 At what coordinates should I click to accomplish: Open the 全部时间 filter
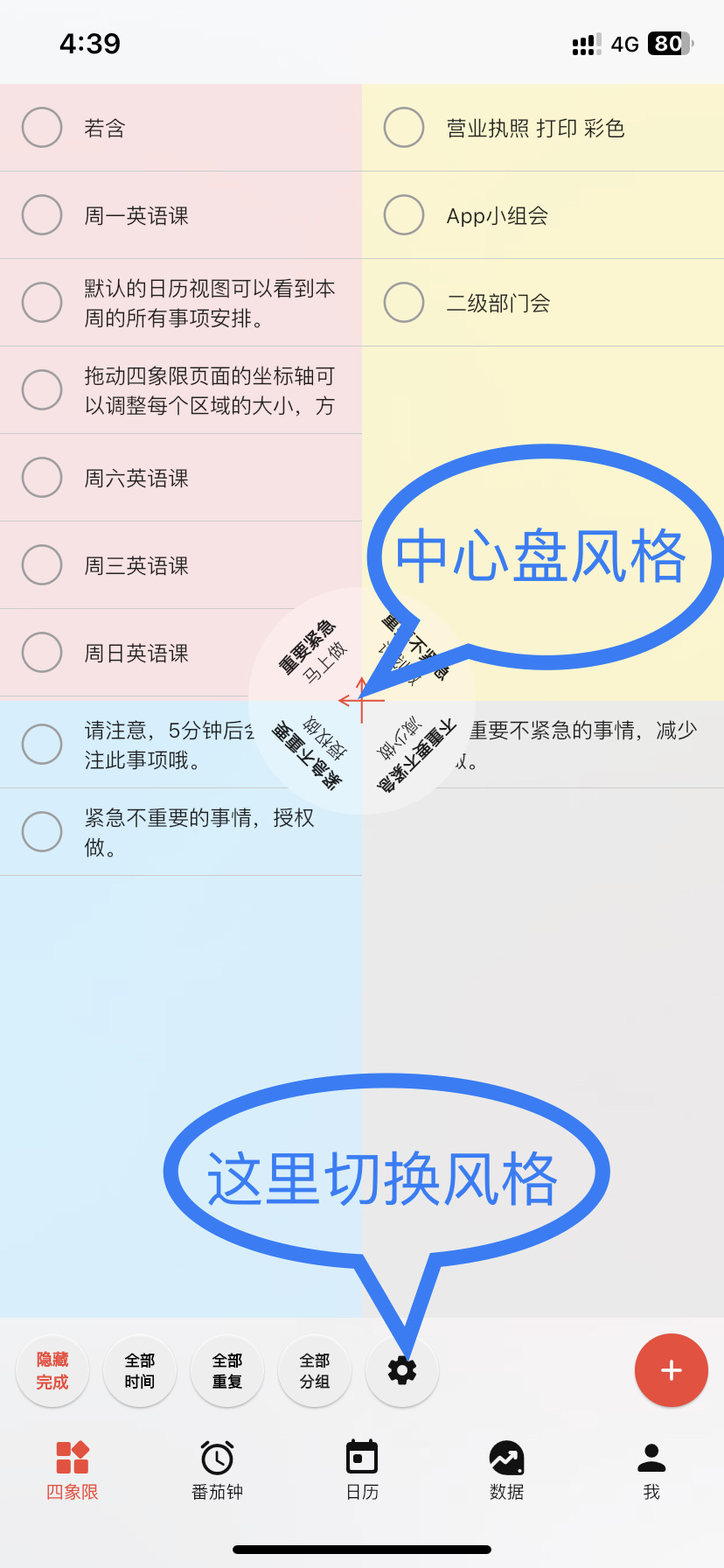point(140,1370)
